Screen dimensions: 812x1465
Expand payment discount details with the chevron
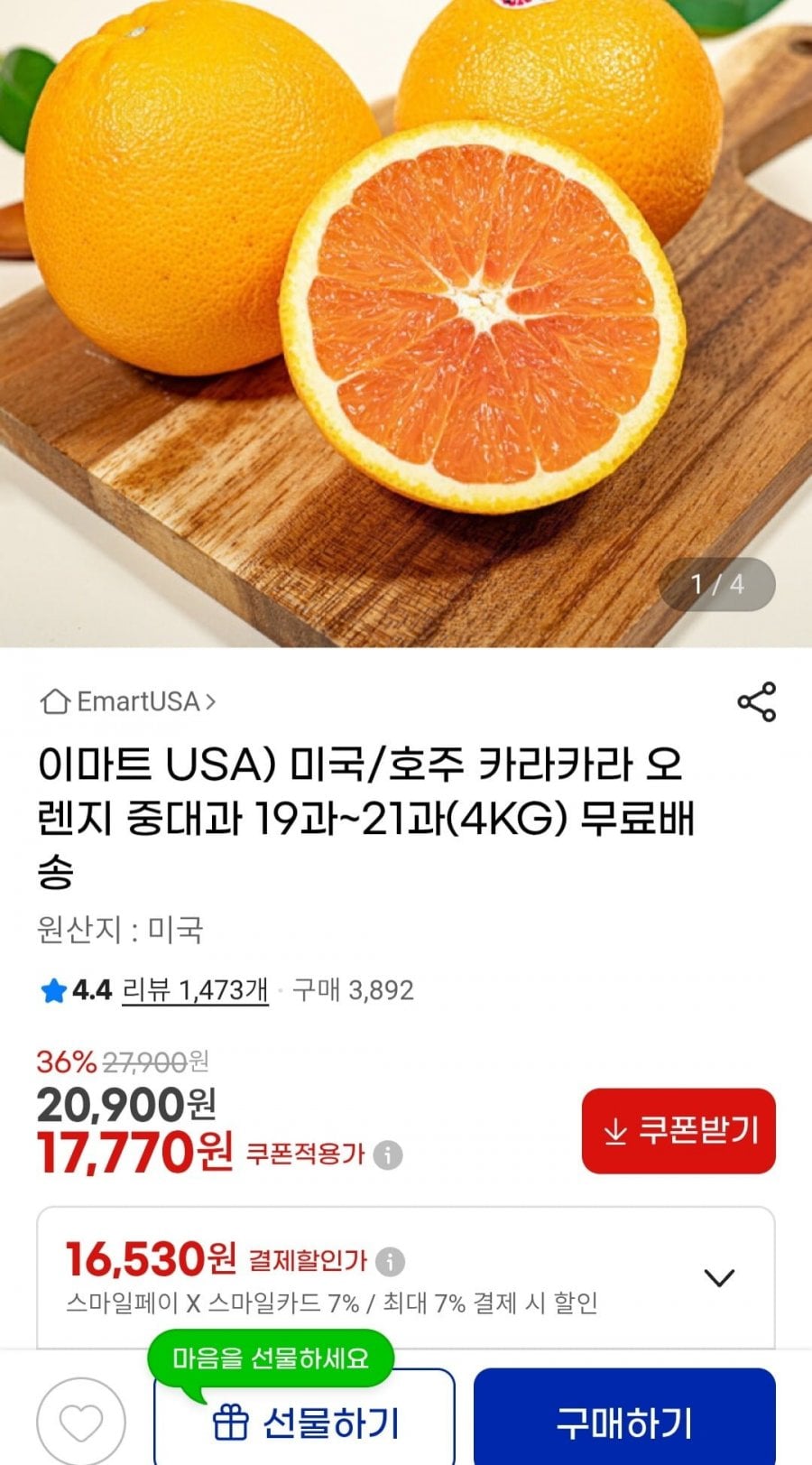tap(717, 1274)
